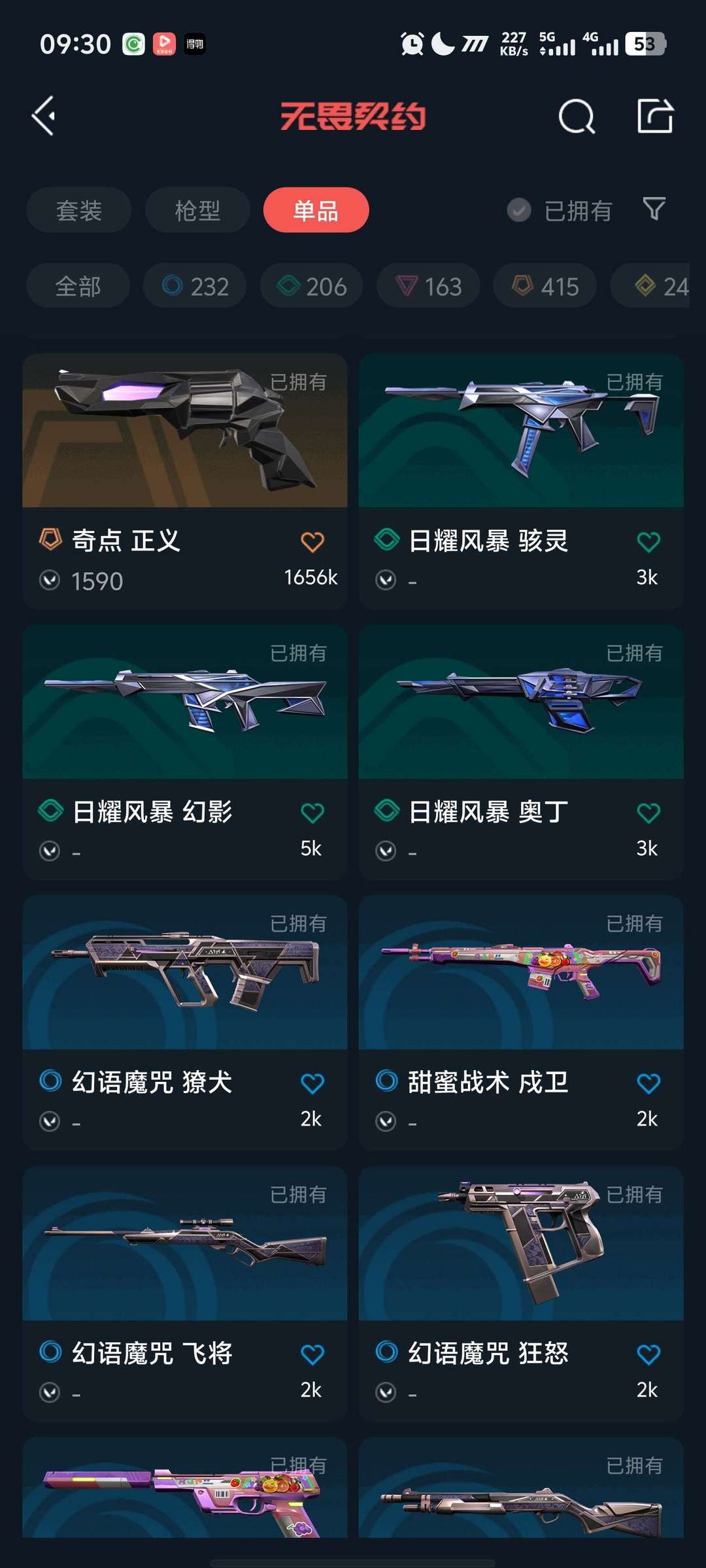706x1568 pixels.
Task: Like the 甜蜜战术 戍卫 skin
Action: coord(648,1083)
